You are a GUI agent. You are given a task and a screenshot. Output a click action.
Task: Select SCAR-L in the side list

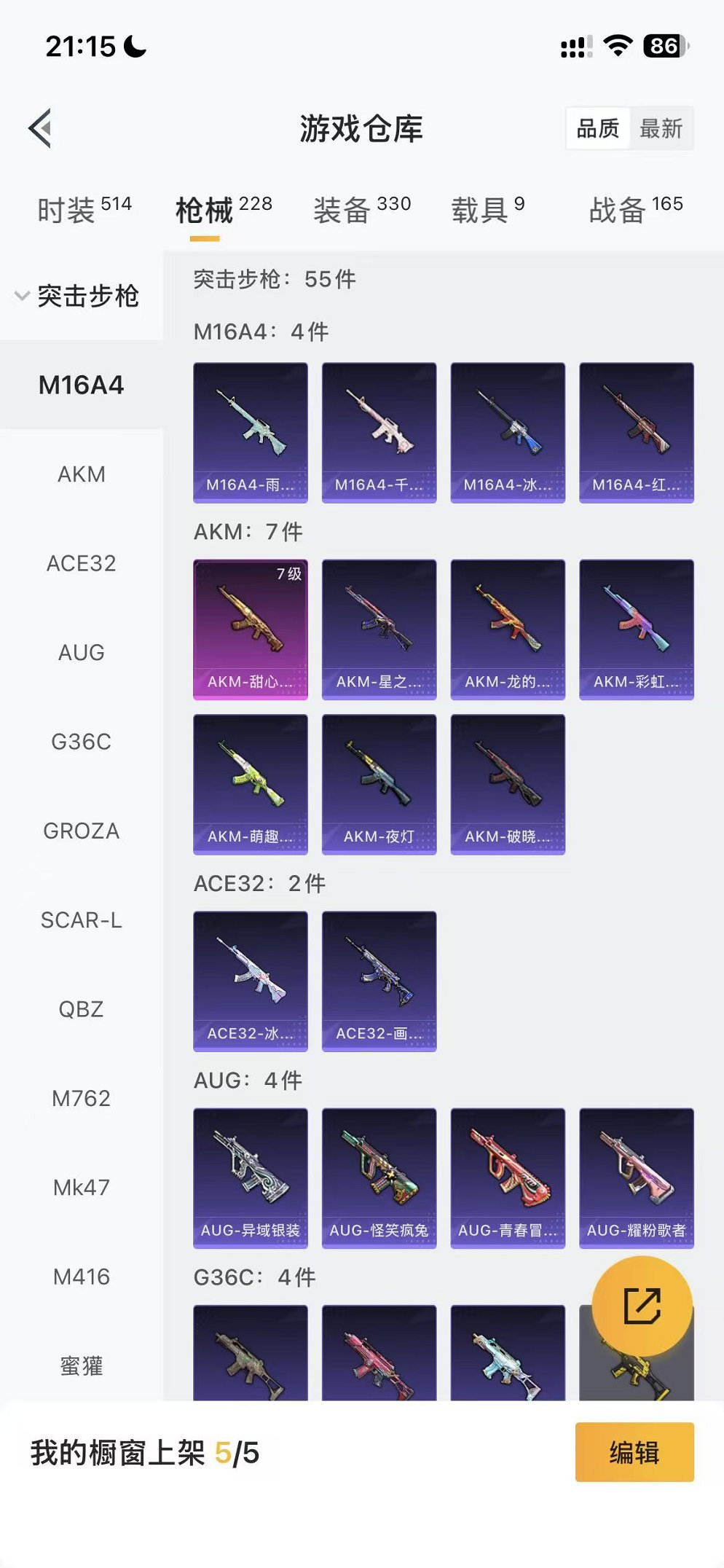pos(82,920)
